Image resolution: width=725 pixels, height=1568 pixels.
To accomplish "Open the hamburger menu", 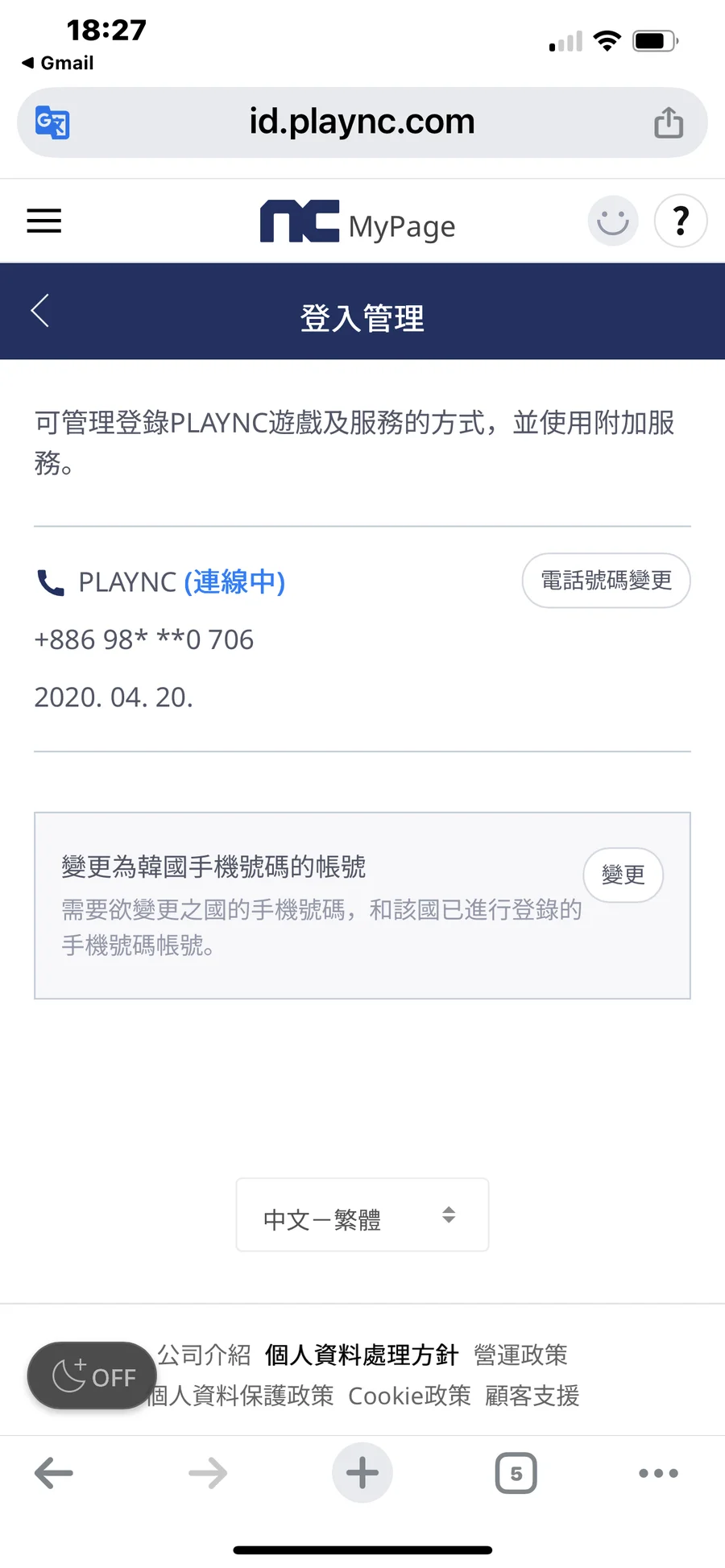I will [x=44, y=221].
